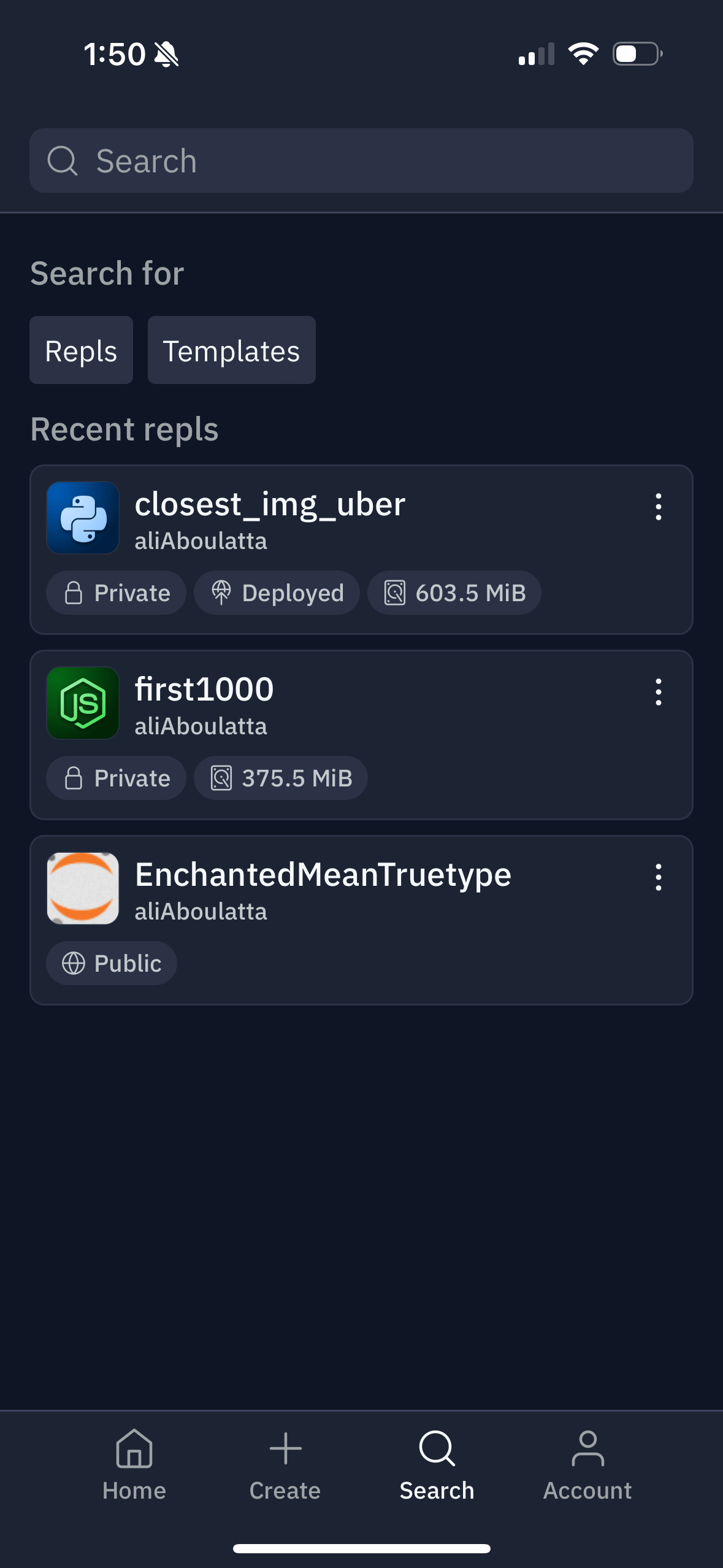723x1568 pixels.
Task: Open the Python repl icon for closest_img_uber
Action: [x=83, y=518]
